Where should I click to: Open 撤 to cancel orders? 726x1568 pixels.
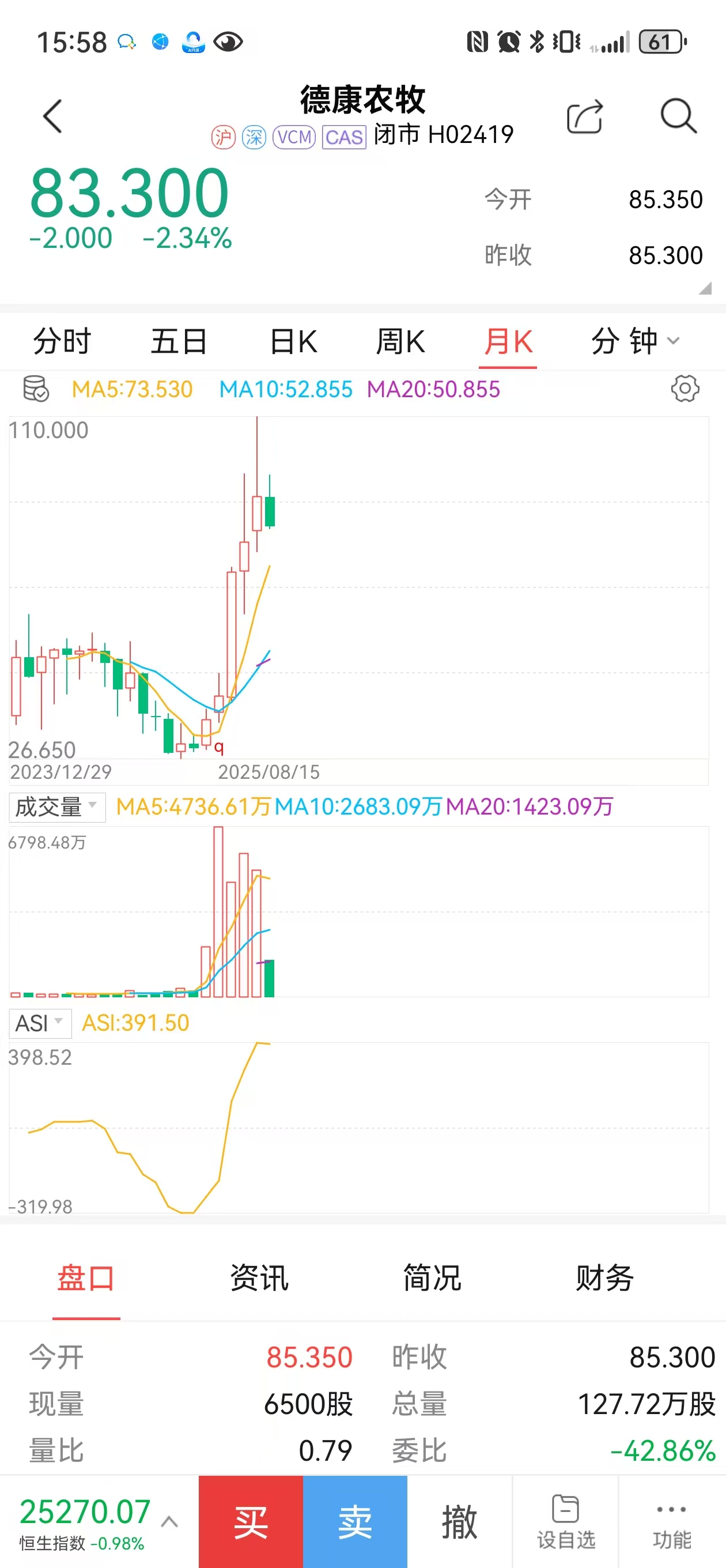pyautogui.click(x=459, y=1521)
